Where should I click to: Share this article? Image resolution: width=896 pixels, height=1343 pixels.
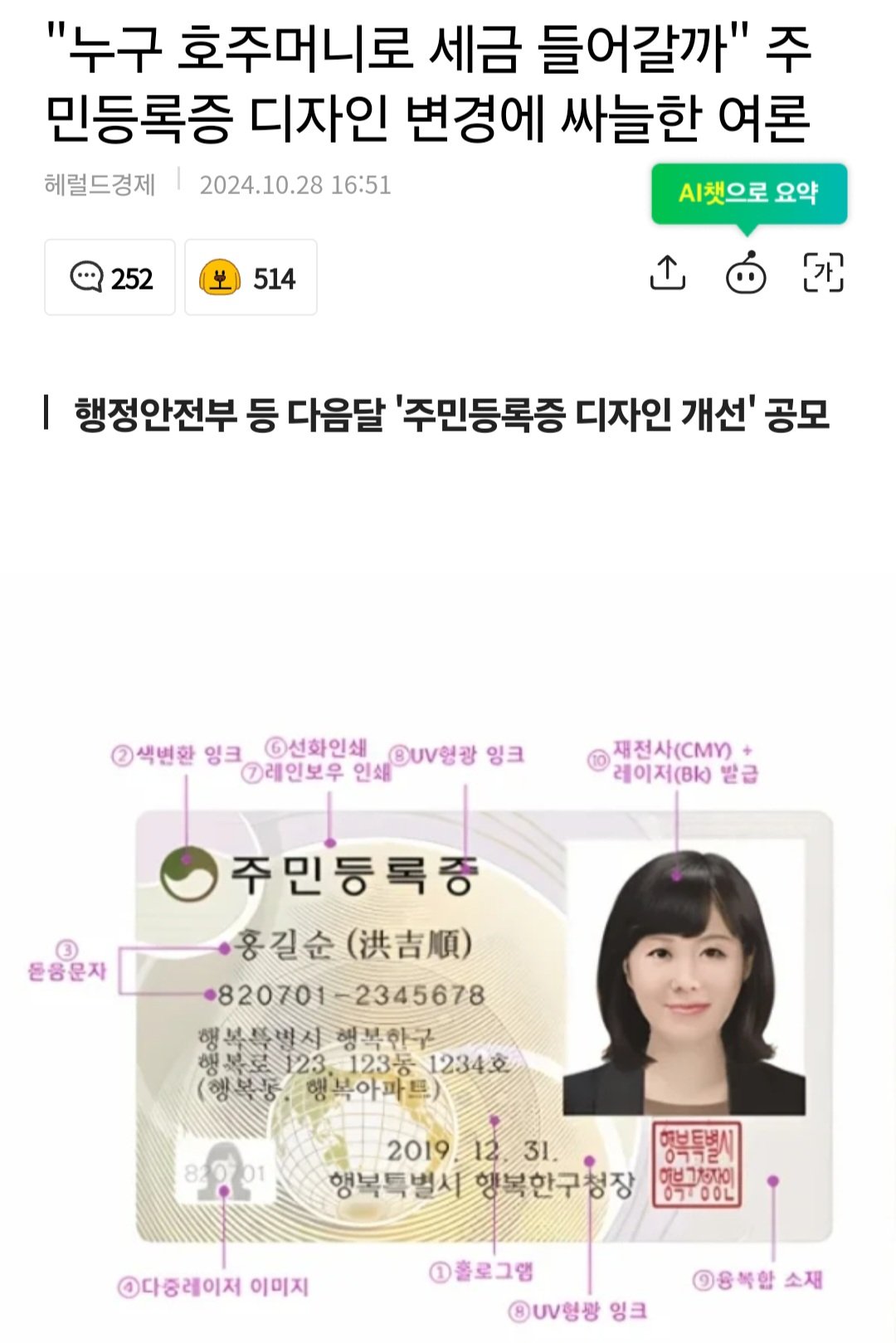pyautogui.click(x=668, y=273)
